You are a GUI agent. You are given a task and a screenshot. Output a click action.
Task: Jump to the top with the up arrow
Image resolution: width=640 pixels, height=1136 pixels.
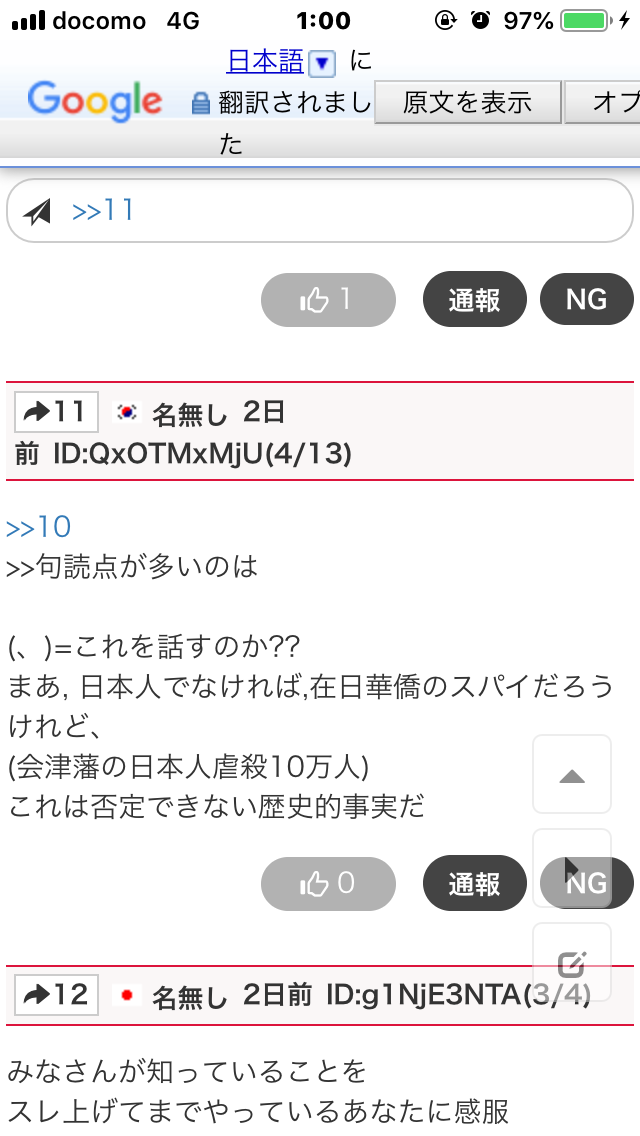pos(572,775)
